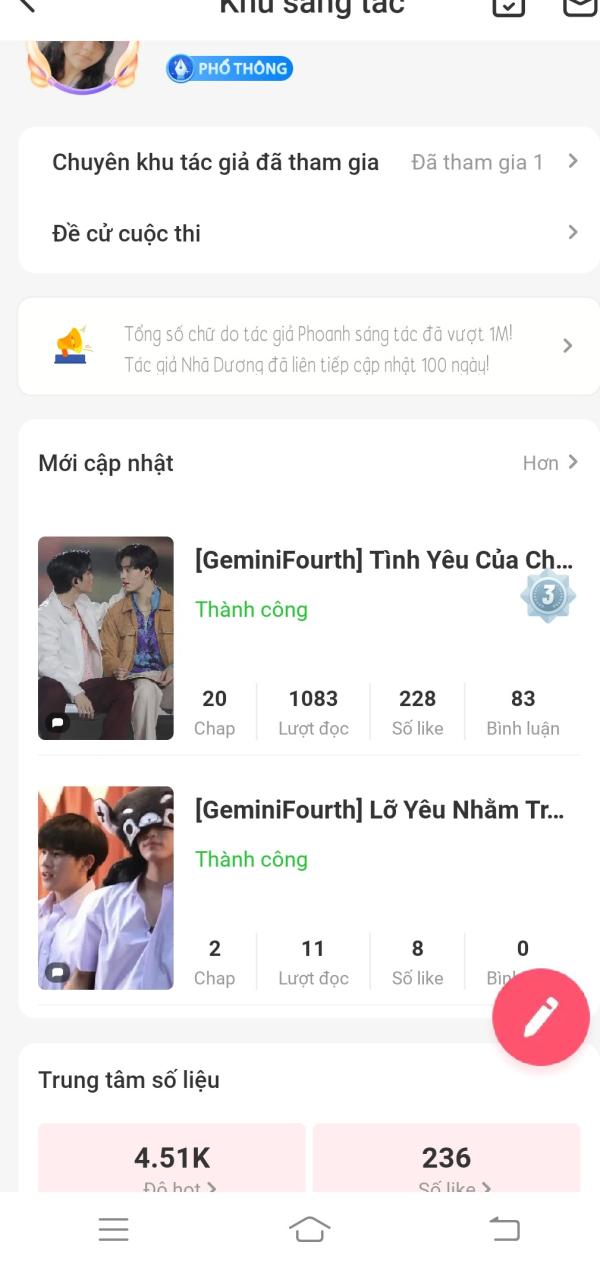The image size is (600, 1267).
Task: Tap the red pencil compose button
Action: [540, 1017]
